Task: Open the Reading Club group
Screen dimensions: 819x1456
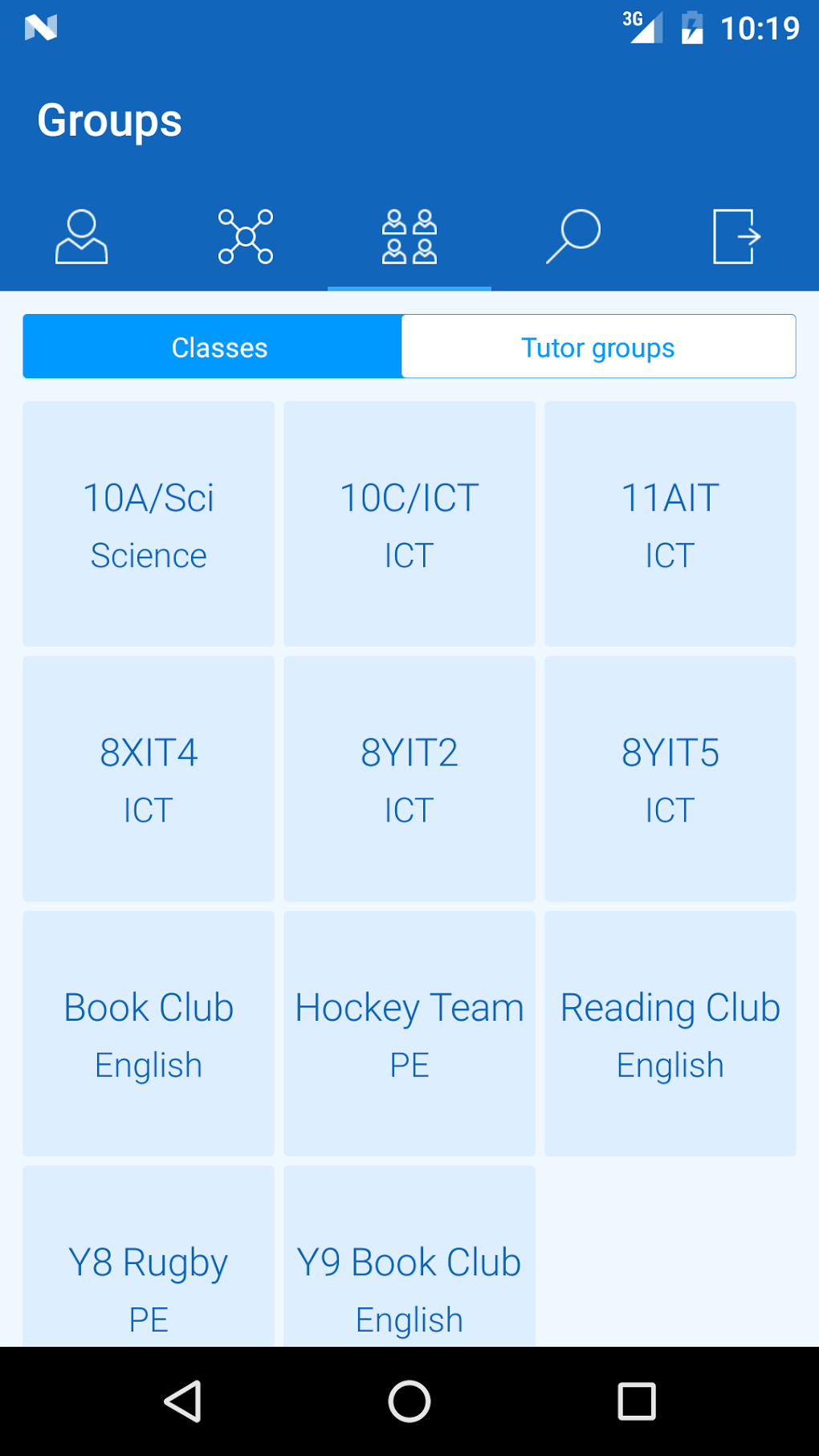Action: click(670, 1034)
